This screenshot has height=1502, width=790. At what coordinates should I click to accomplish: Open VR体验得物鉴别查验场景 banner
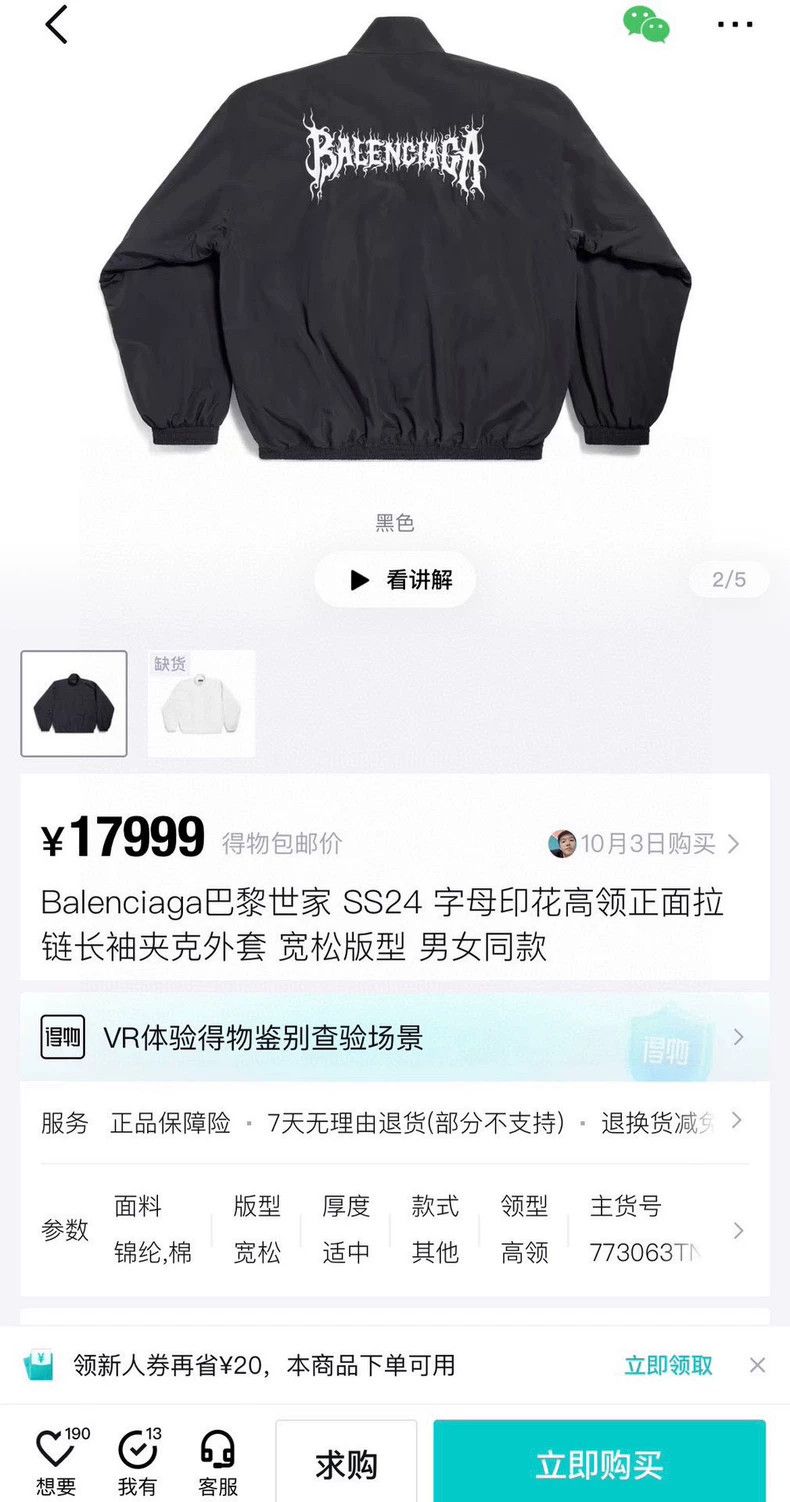(x=395, y=1037)
